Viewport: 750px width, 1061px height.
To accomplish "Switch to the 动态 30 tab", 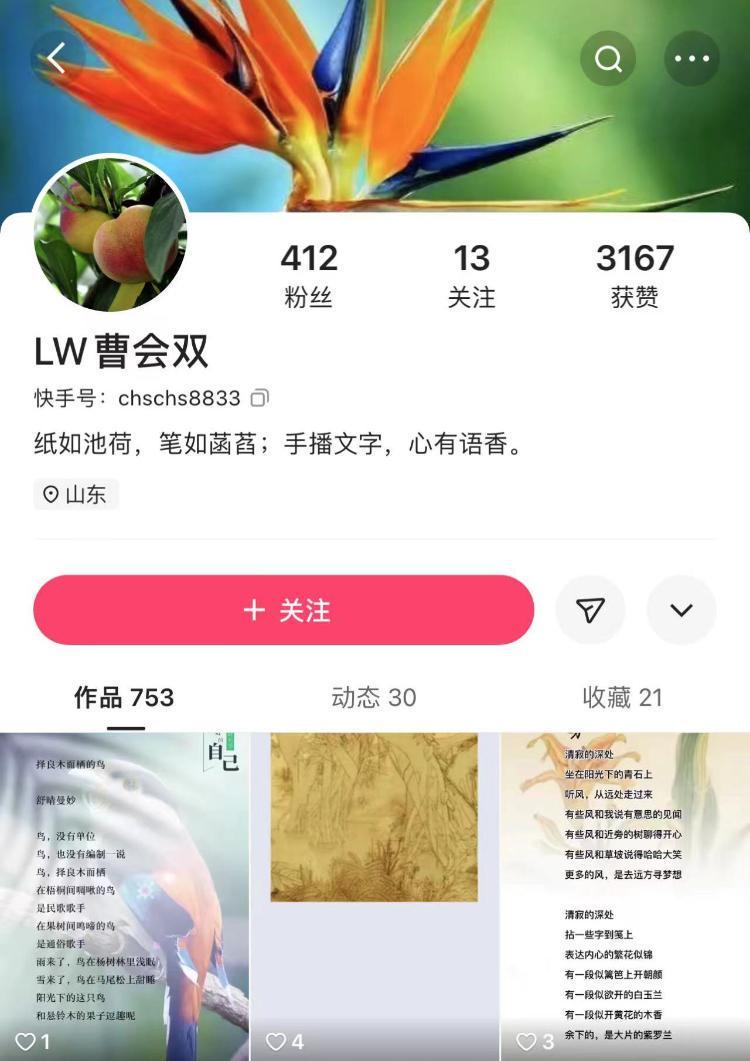I will pyautogui.click(x=374, y=697).
